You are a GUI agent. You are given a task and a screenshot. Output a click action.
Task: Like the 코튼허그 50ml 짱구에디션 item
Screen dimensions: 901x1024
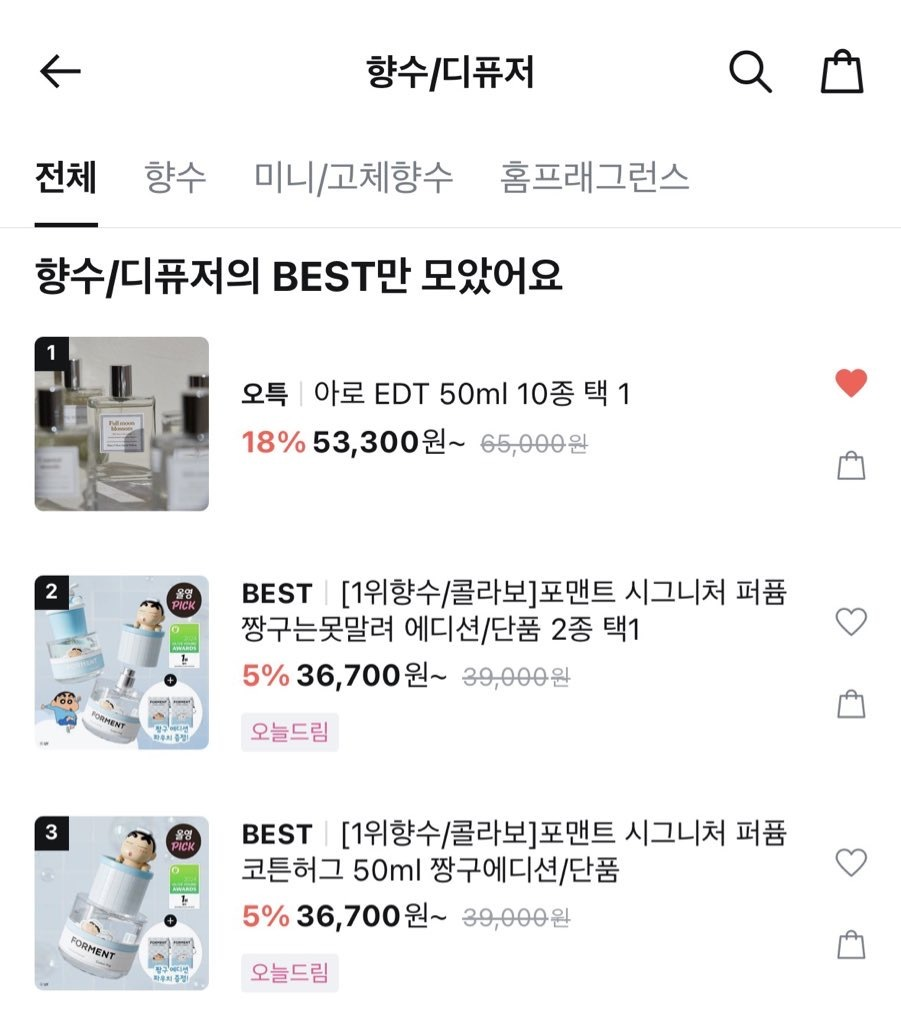(x=851, y=862)
